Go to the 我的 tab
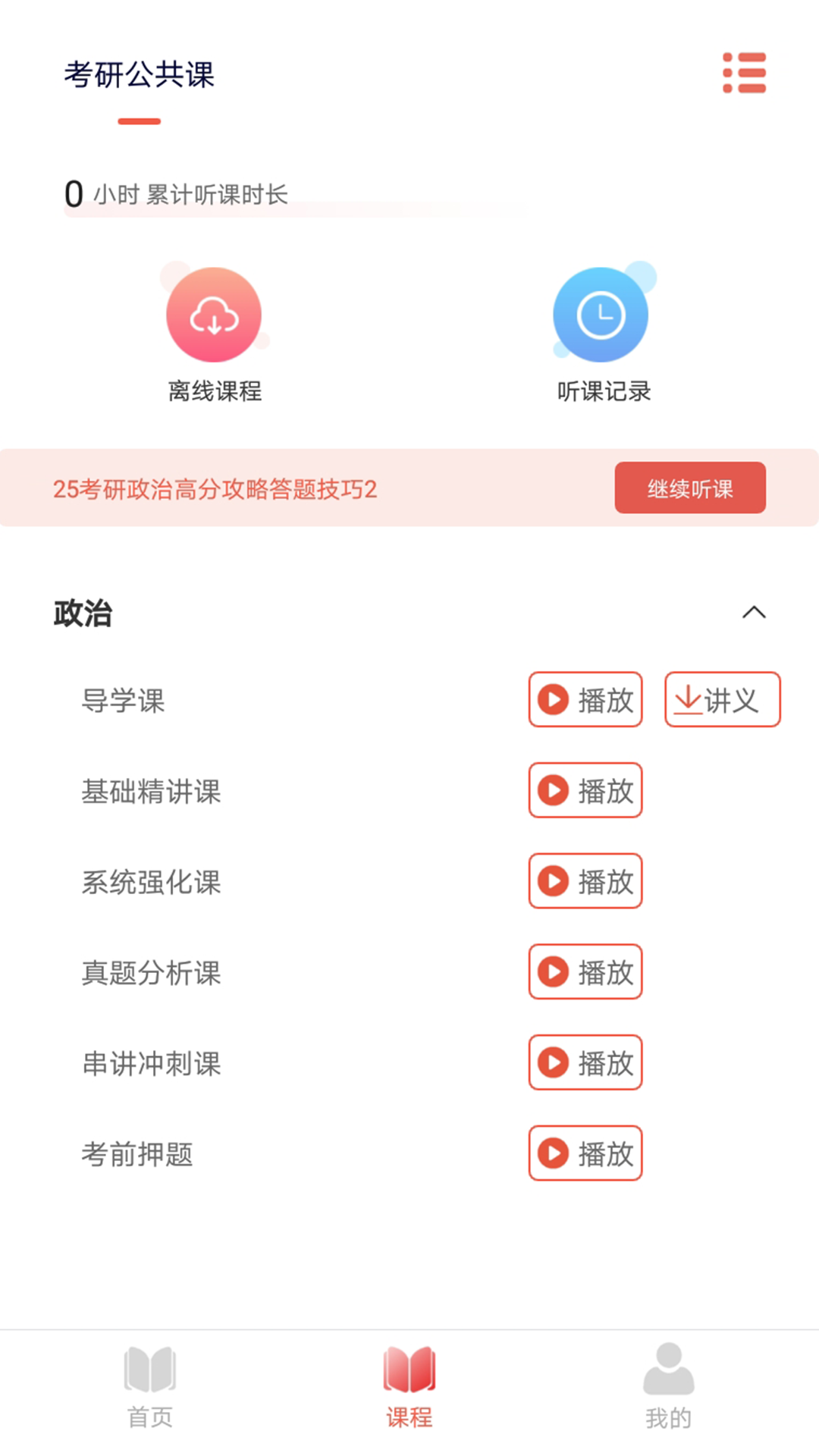 [668, 1388]
